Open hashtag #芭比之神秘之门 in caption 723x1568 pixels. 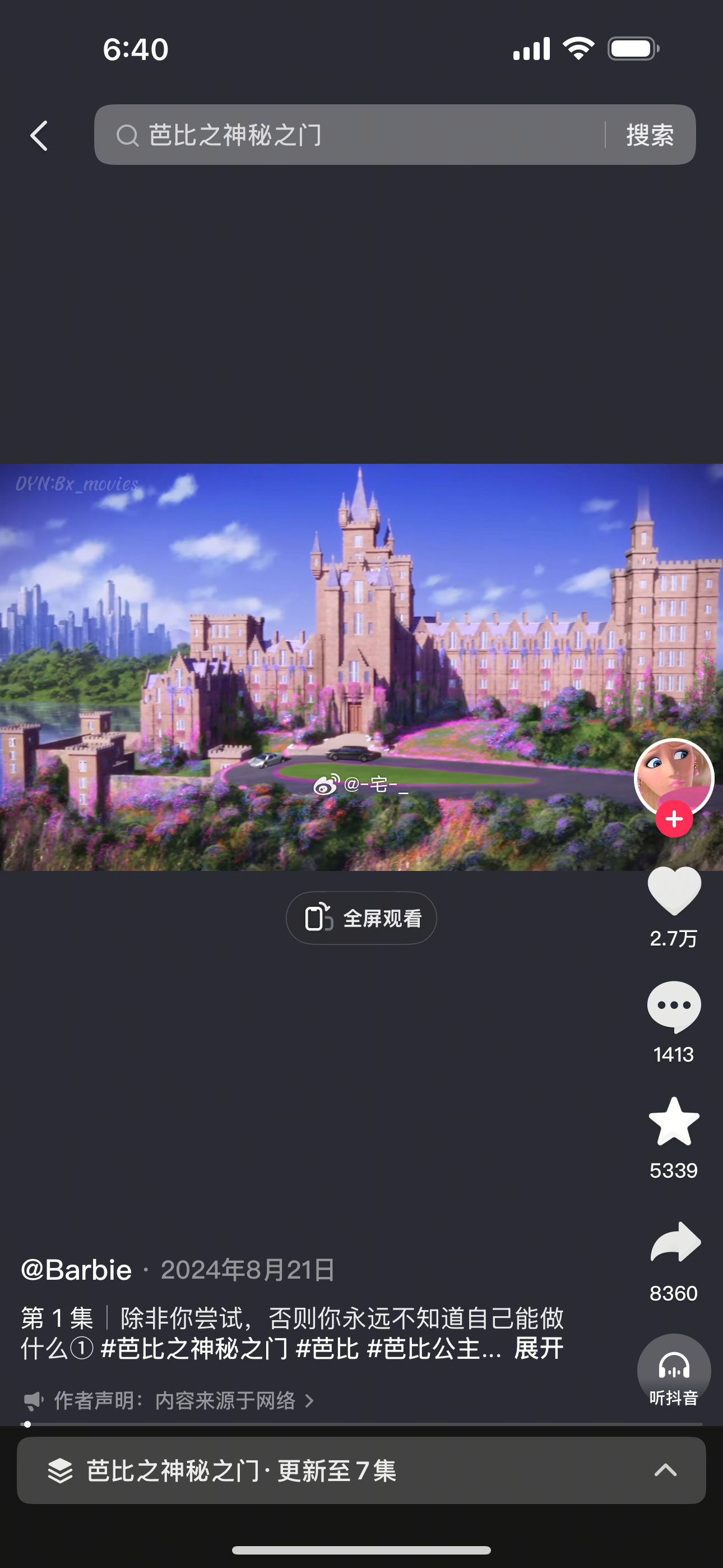(194, 1348)
